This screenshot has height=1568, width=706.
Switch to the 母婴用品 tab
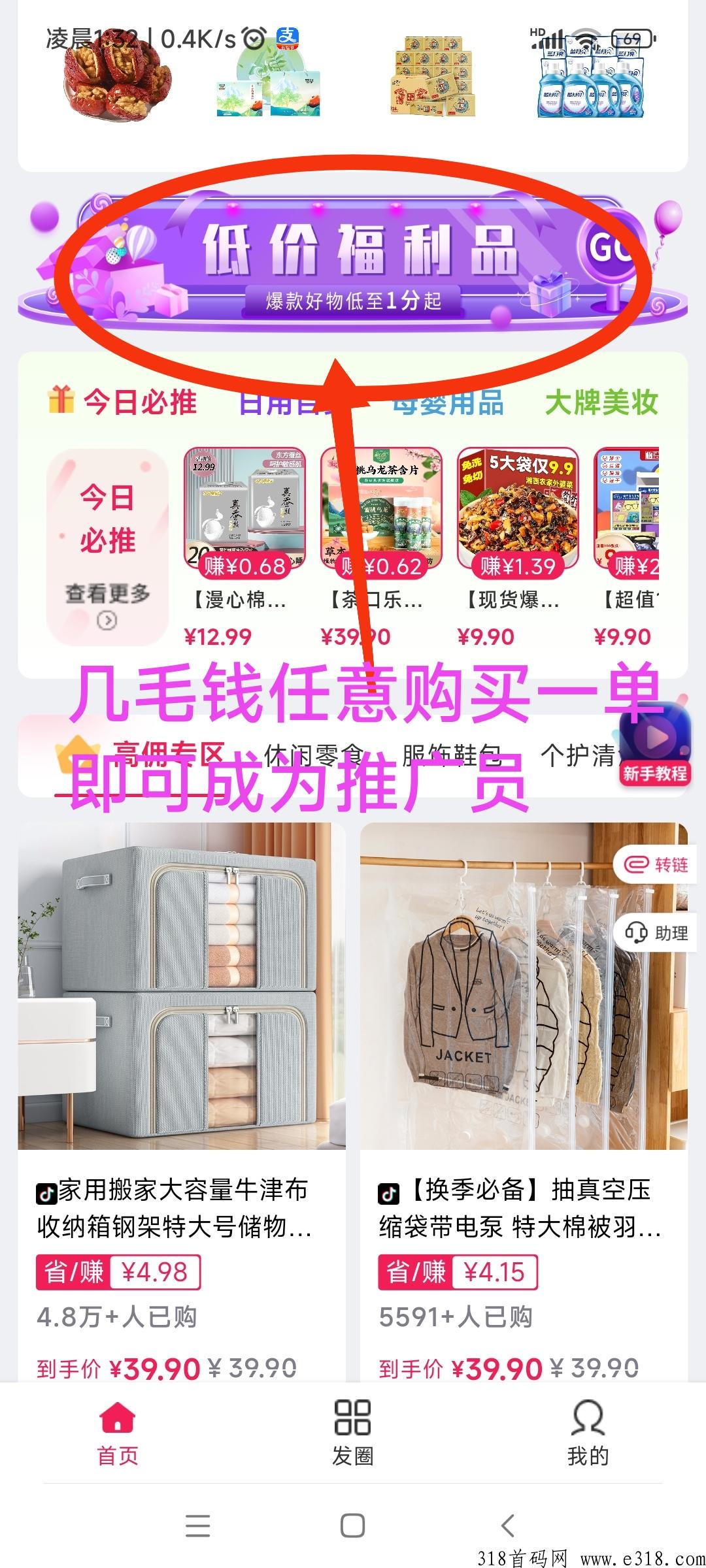point(448,402)
